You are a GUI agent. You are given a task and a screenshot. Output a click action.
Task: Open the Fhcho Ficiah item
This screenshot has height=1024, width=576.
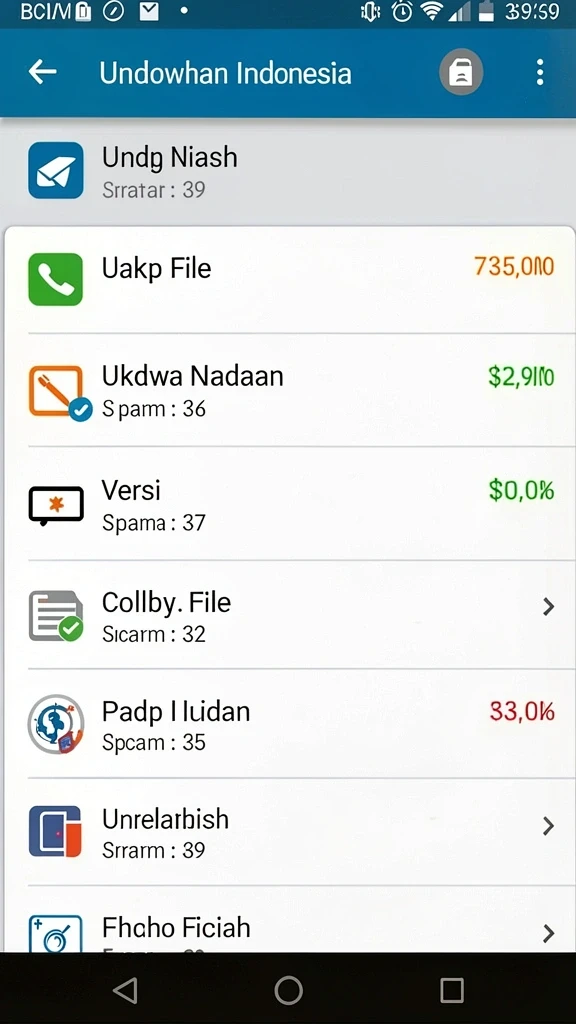coord(291,920)
